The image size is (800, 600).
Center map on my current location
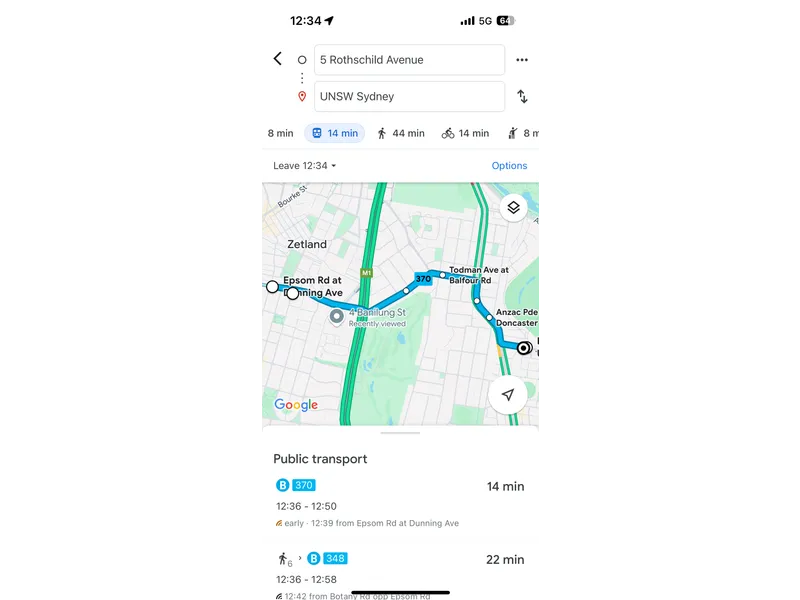click(508, 394)
